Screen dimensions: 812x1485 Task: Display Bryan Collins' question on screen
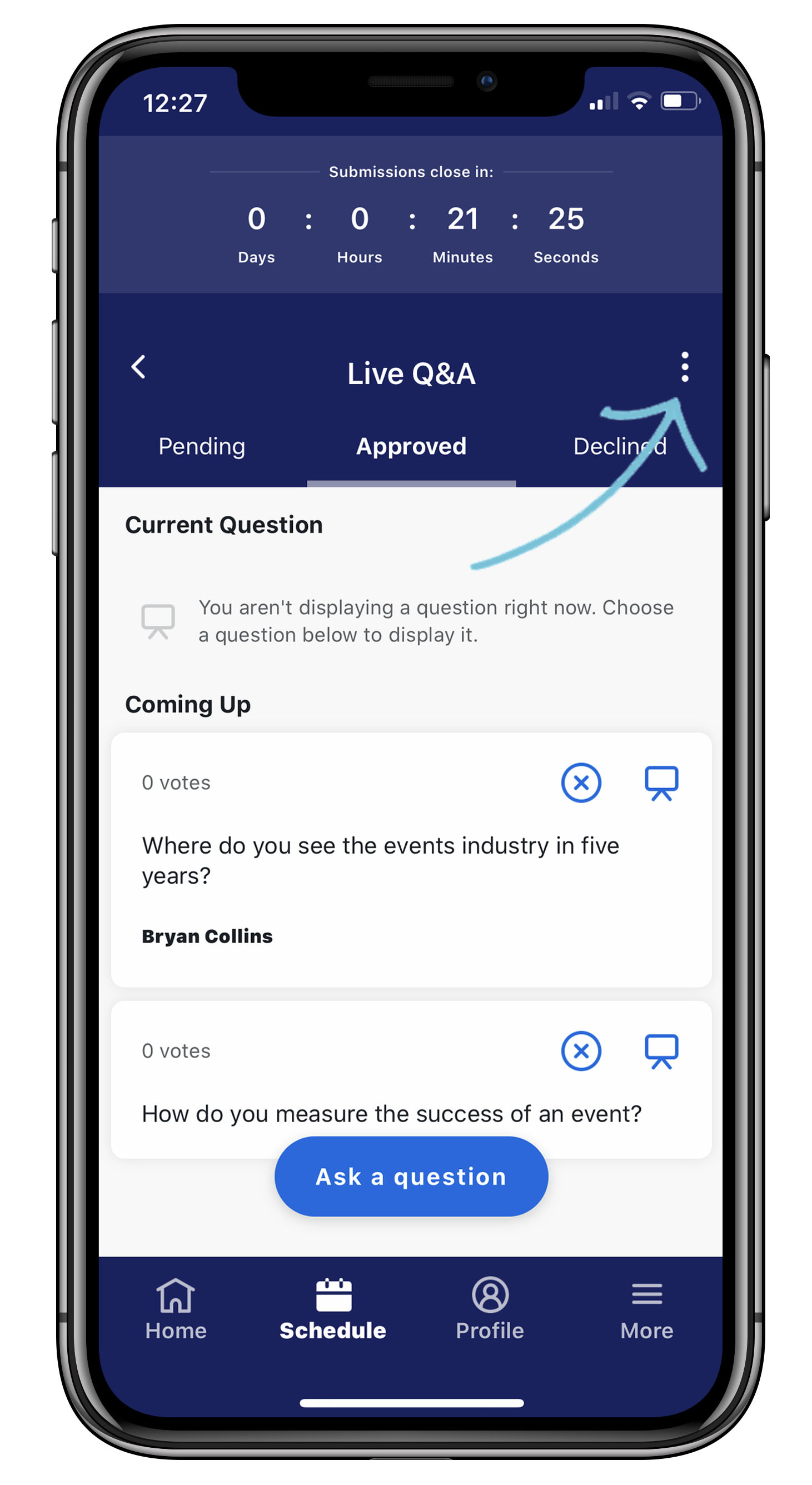(x=661, y=783)
